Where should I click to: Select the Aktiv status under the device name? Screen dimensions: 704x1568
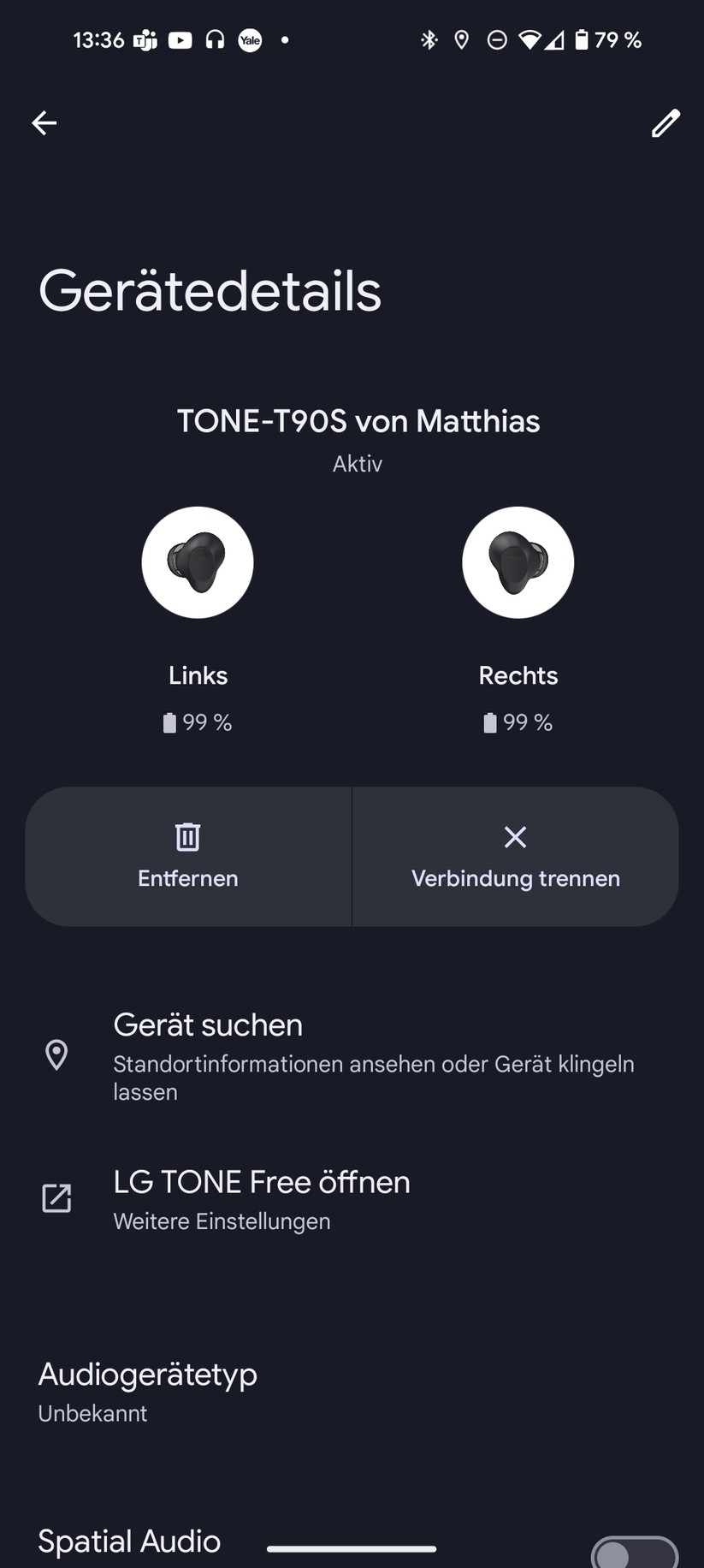tap(358, 463)
